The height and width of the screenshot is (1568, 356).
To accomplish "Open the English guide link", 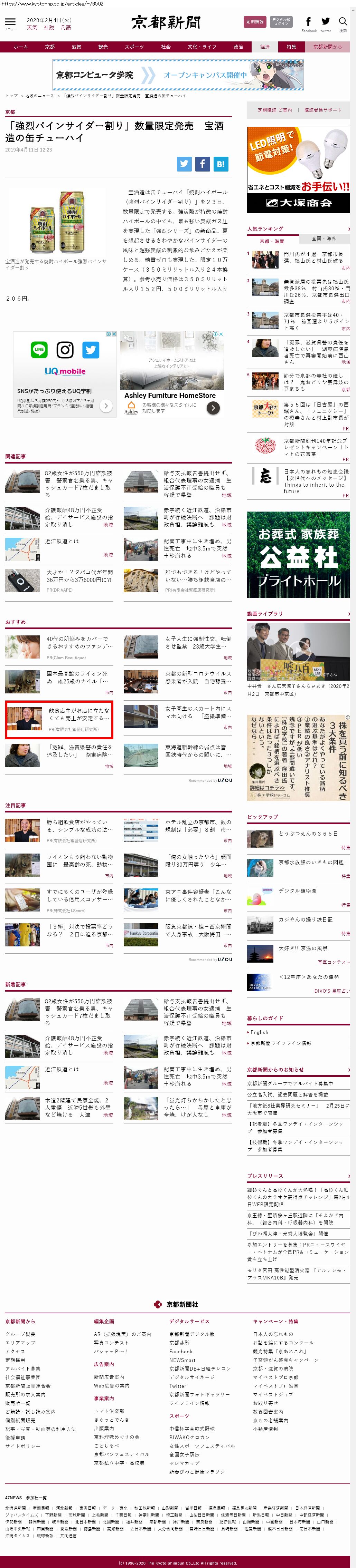I will (x=259, y=1032).
